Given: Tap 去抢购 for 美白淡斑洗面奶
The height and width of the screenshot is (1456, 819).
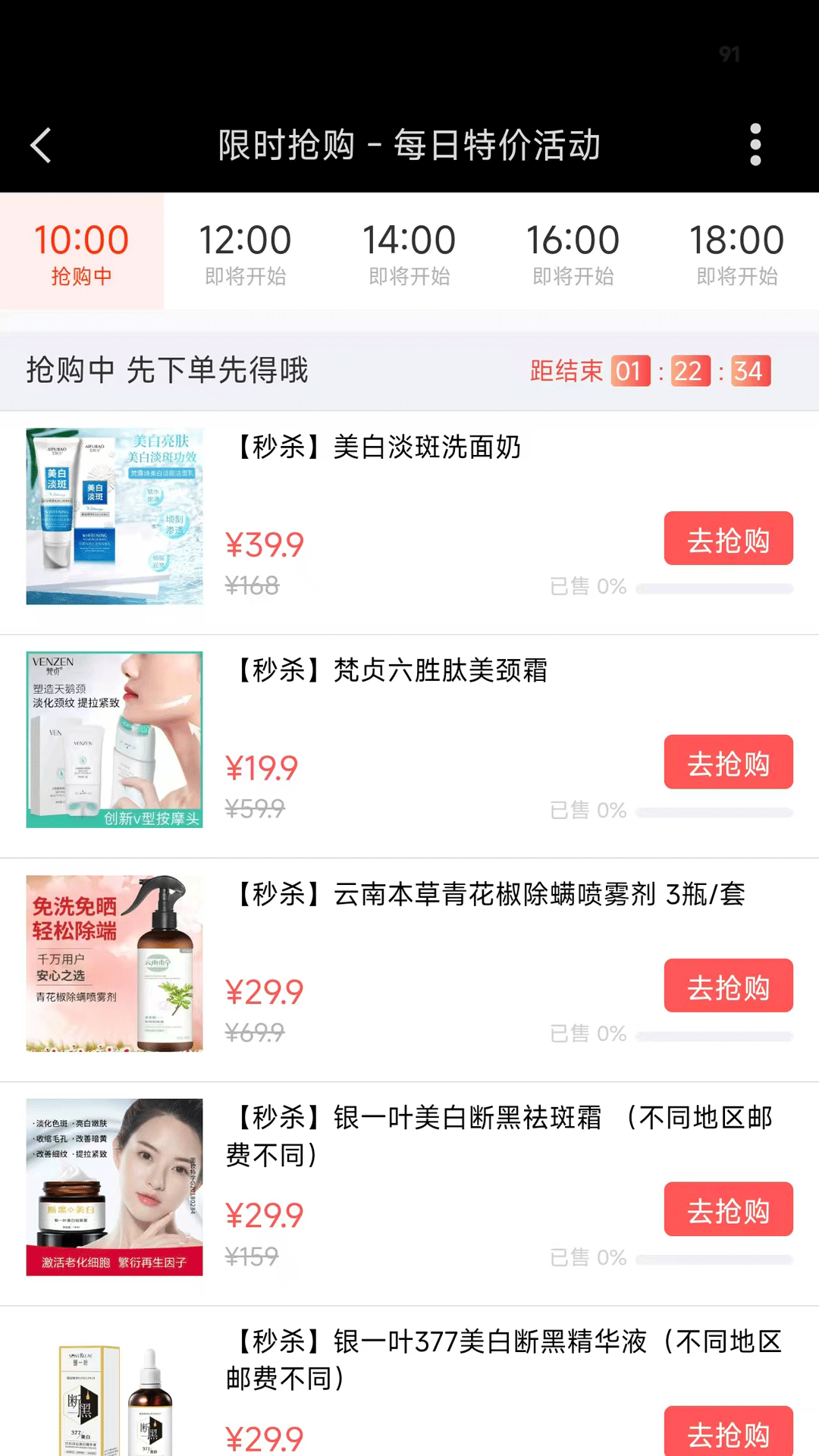Looking at the screenshot, I should pyautogui.click(x=728, y=538).
